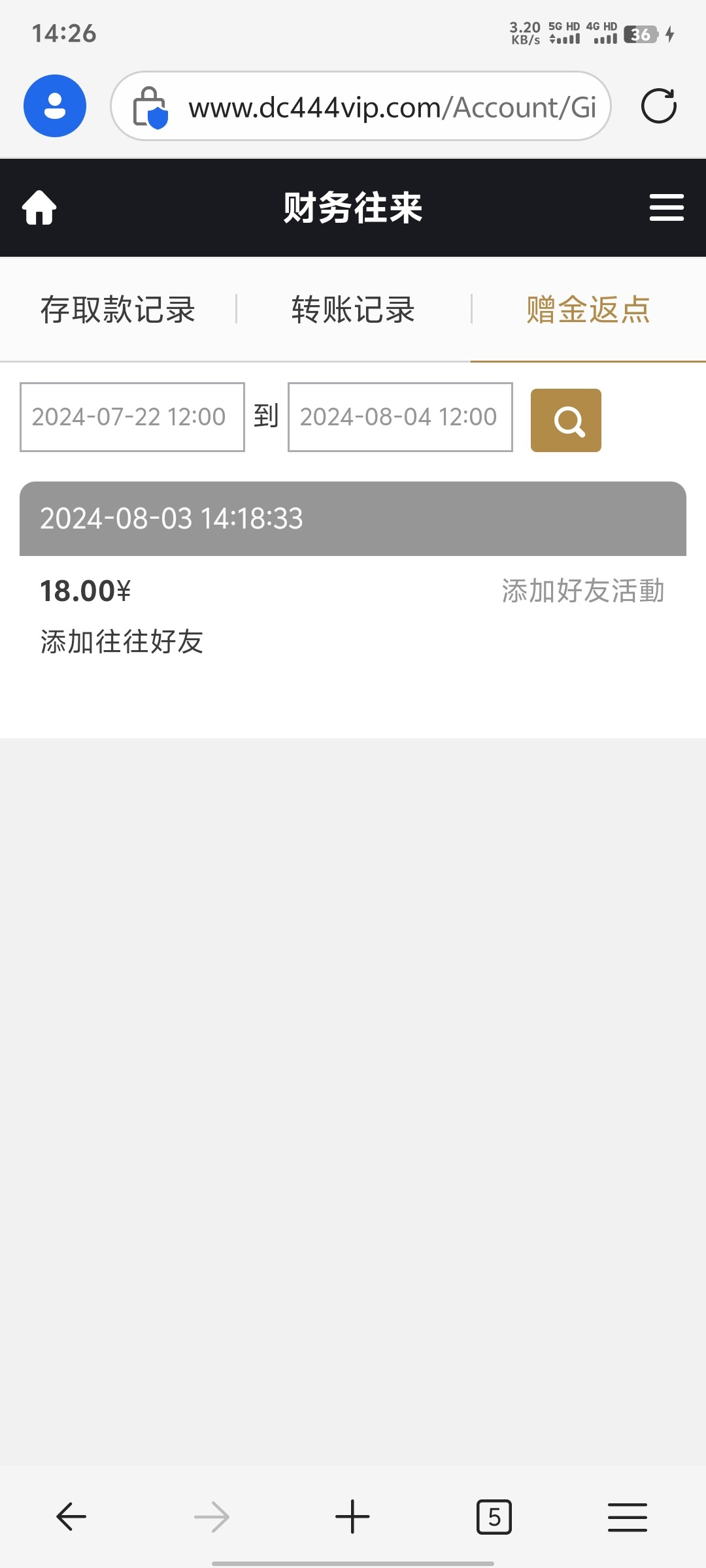Image resolution: width=706 pixels, height=1568 pixels.
Task: Reload the page
Action: click(658, 106)
